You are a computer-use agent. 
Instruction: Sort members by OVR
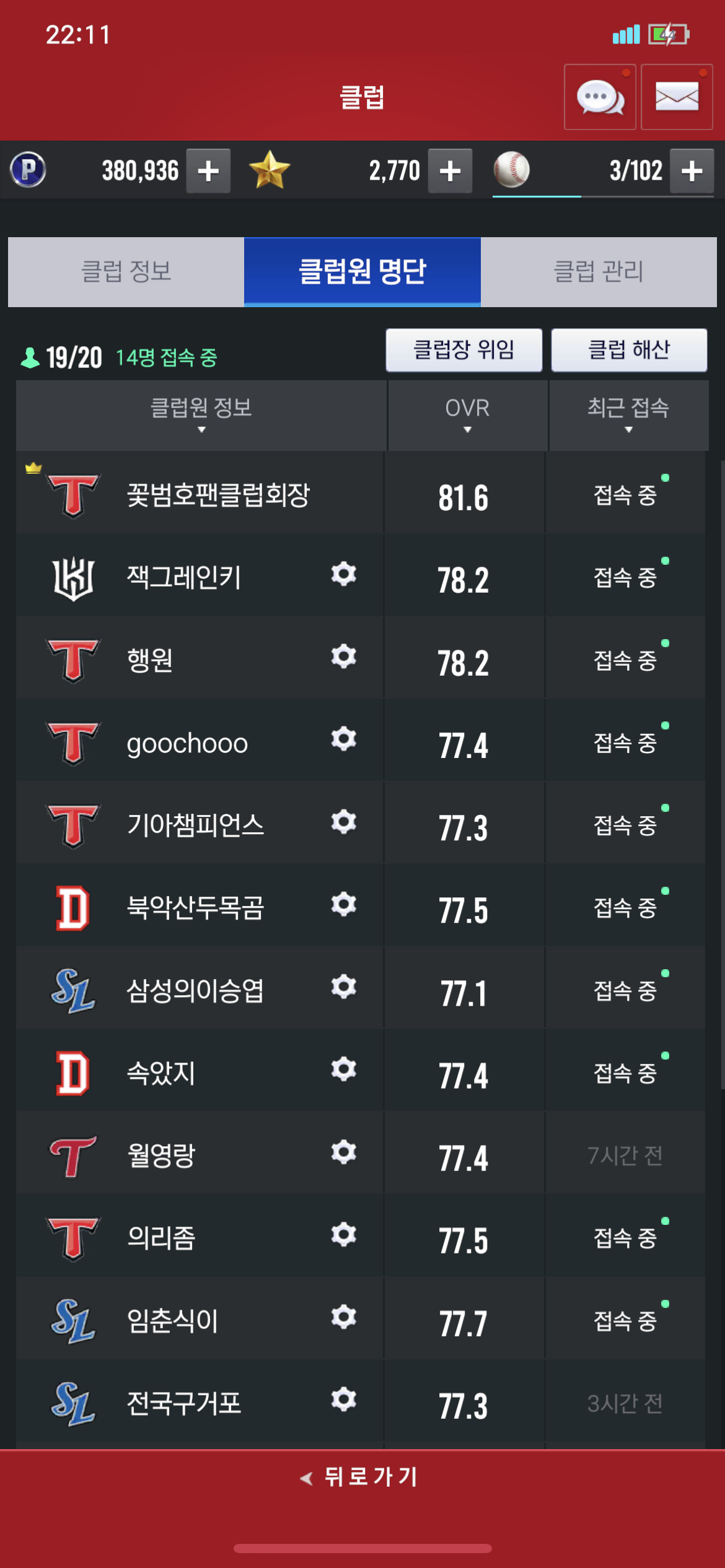click(468, 415)
